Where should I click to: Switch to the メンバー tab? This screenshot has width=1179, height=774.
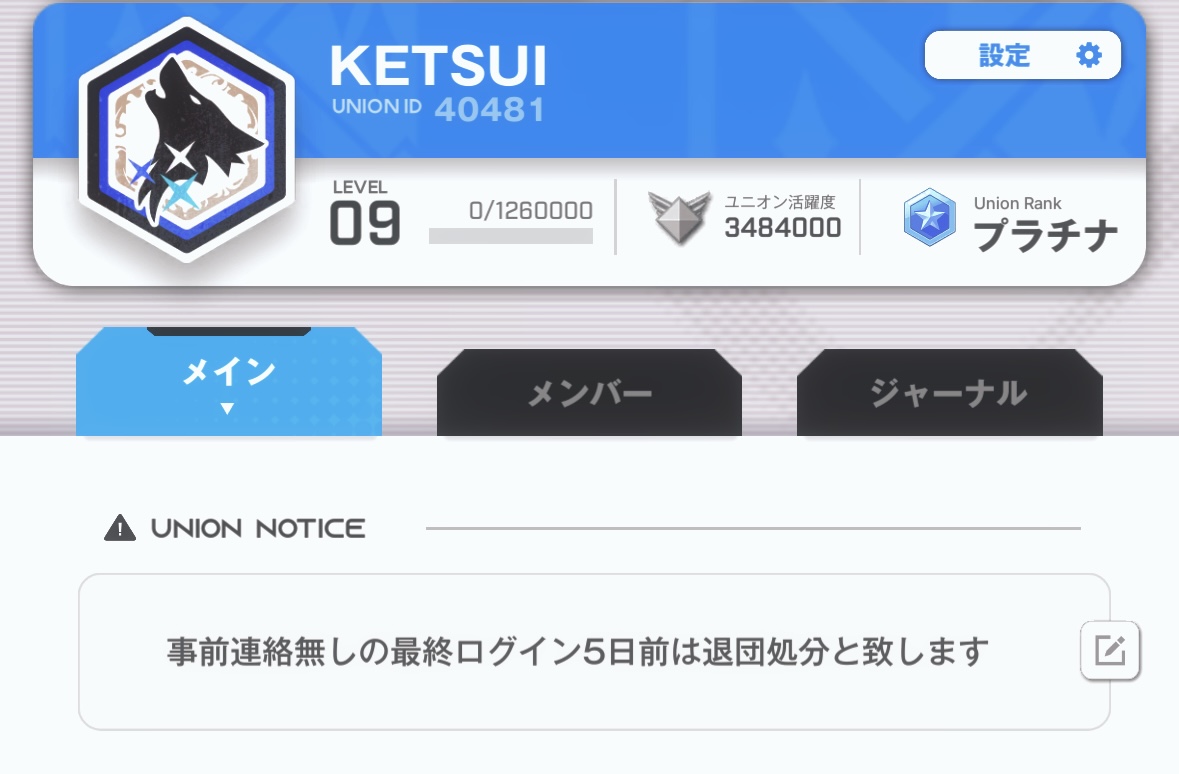pyautogui.click(x=590, y=392)
